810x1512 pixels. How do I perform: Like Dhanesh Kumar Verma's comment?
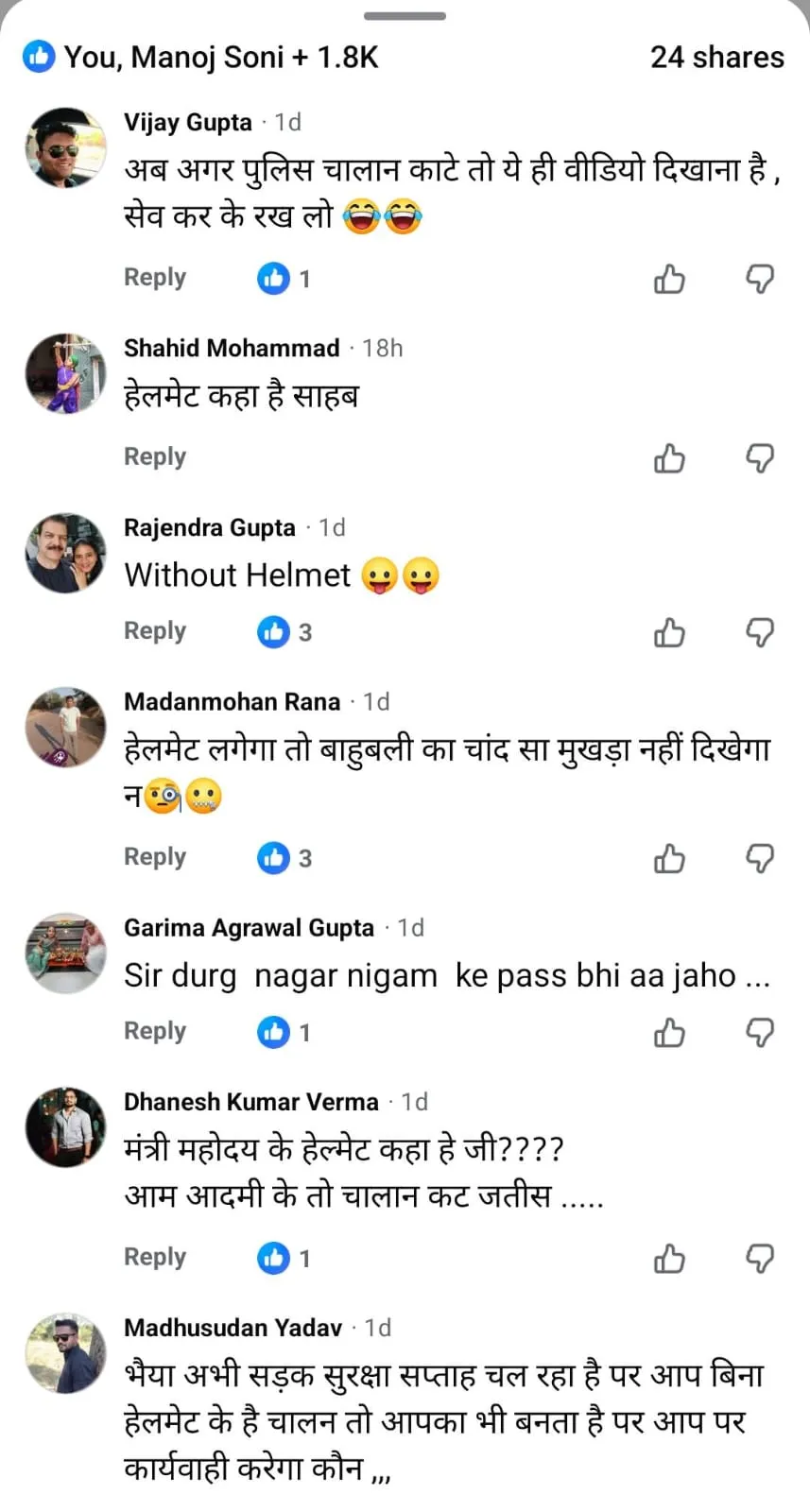[669, 1258]
